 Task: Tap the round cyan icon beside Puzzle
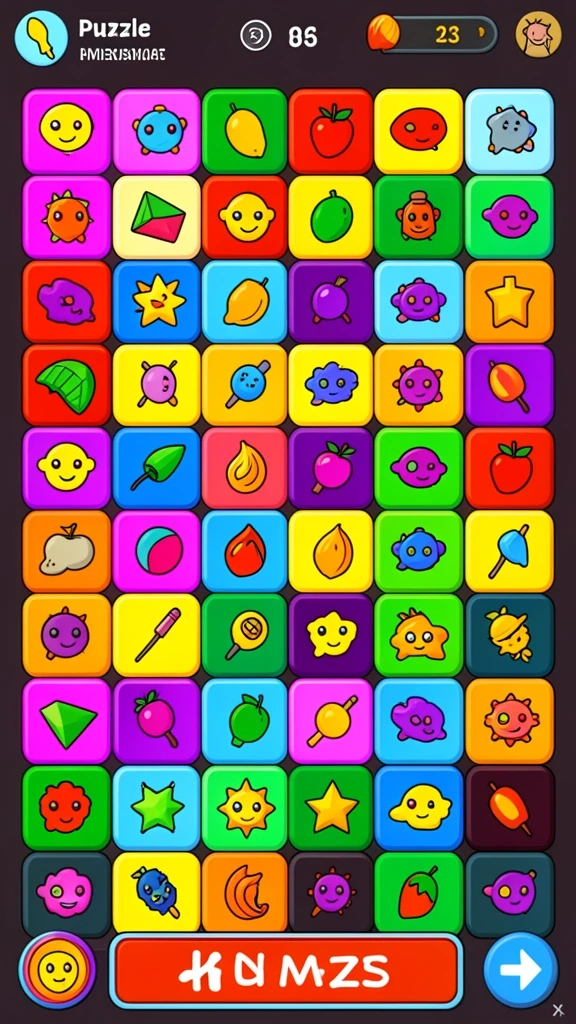tap(41, 38)
